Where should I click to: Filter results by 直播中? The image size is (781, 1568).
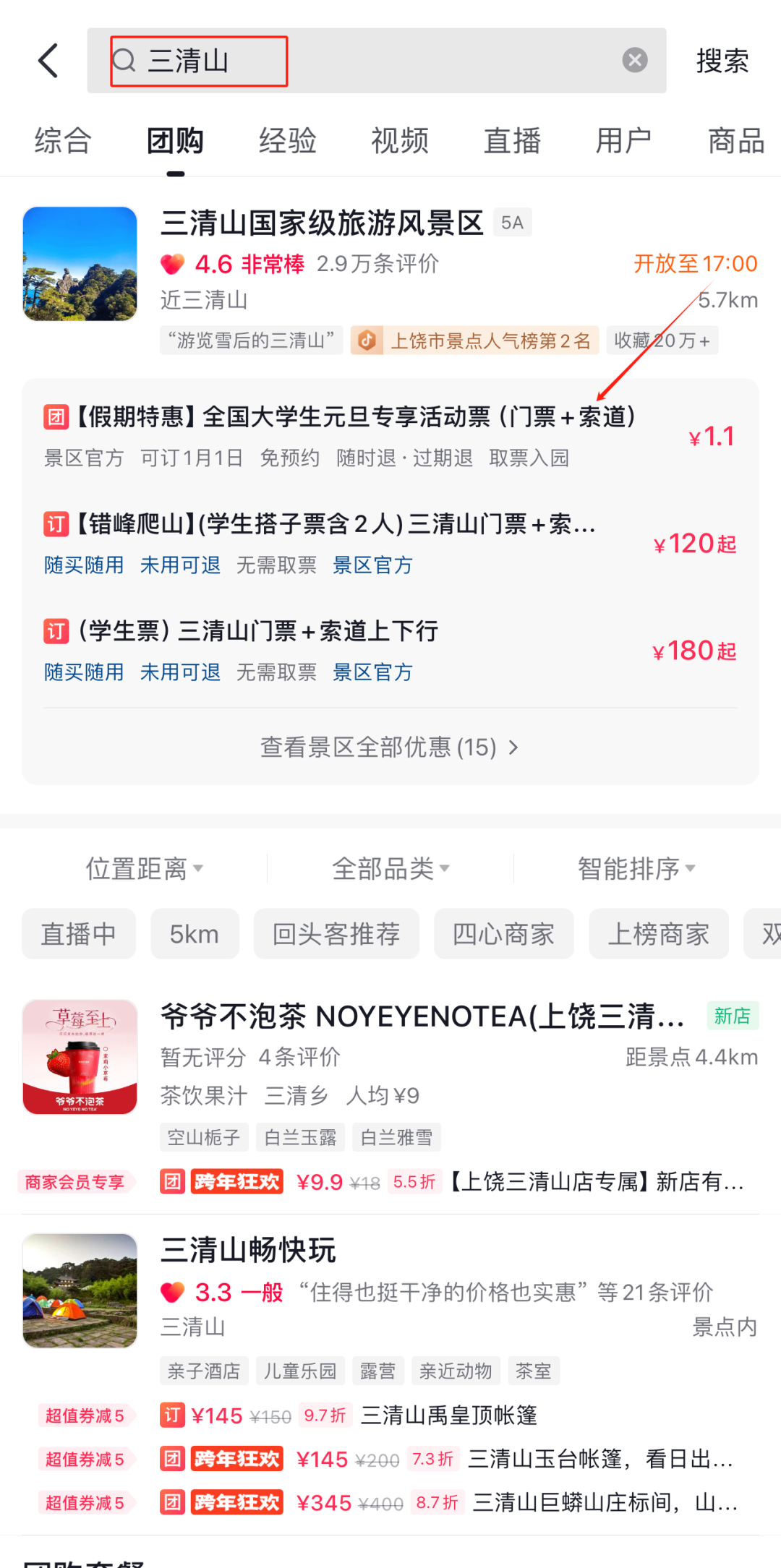[78, 934]
